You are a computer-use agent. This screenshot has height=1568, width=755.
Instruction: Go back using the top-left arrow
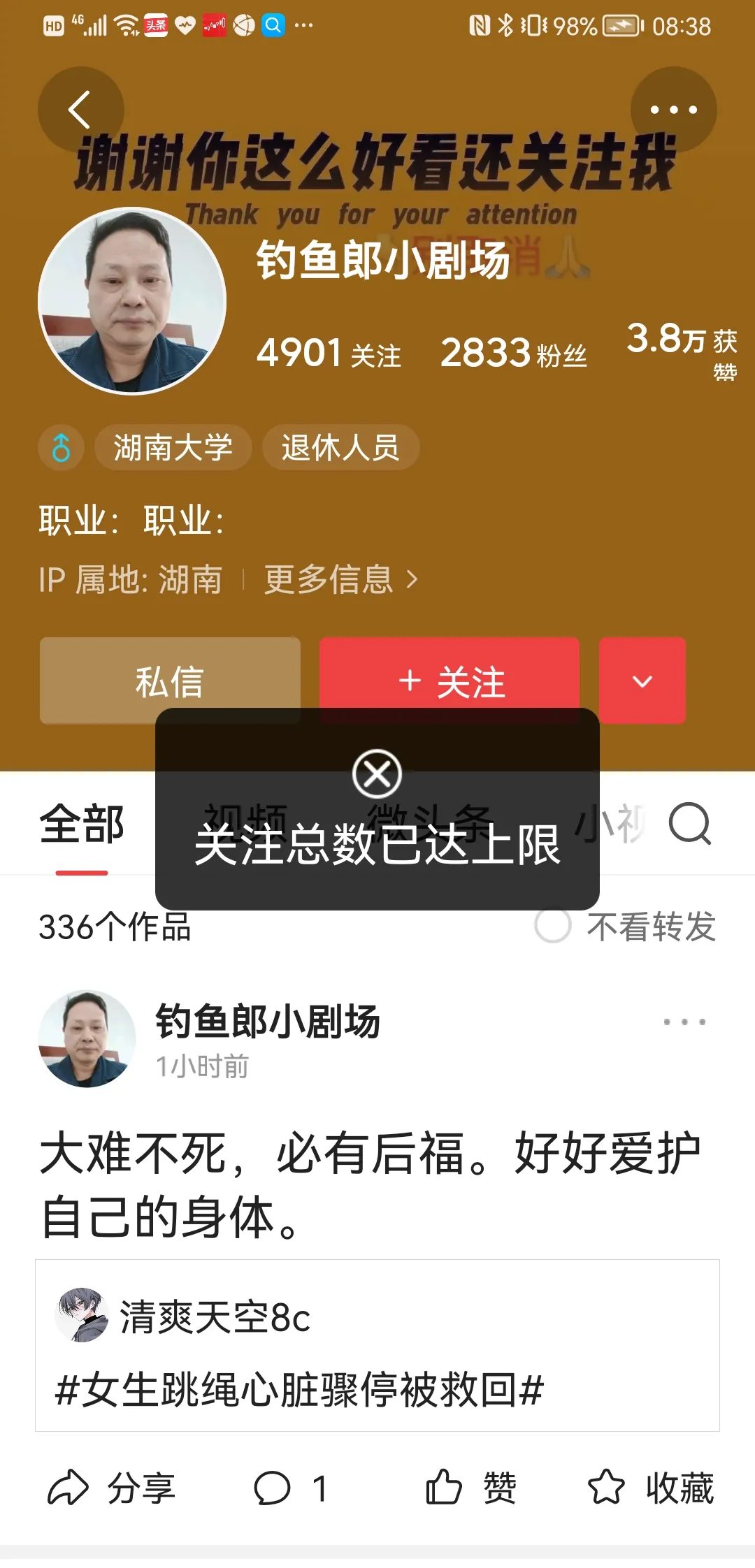tap(80, 110)
